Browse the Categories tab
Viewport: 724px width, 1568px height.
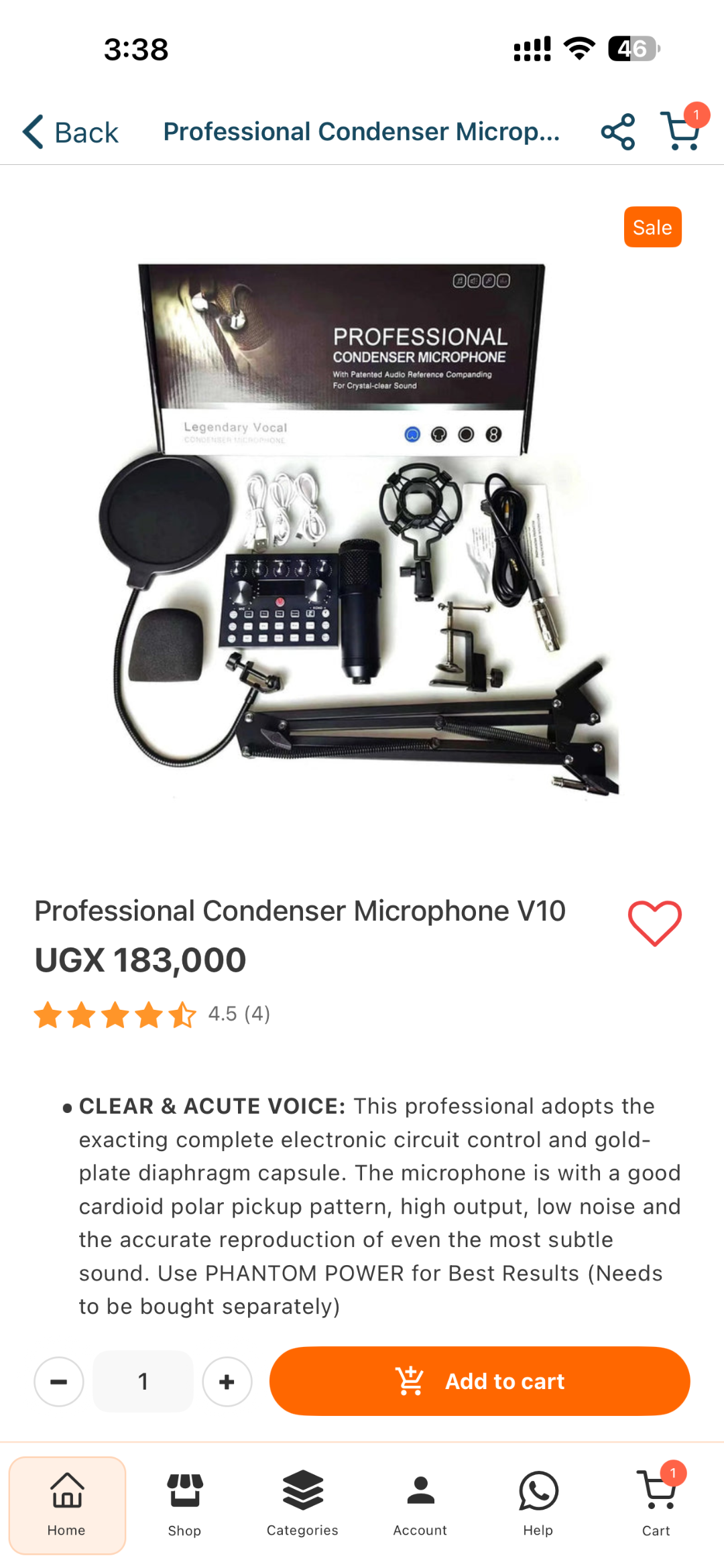coord(302,1505)
